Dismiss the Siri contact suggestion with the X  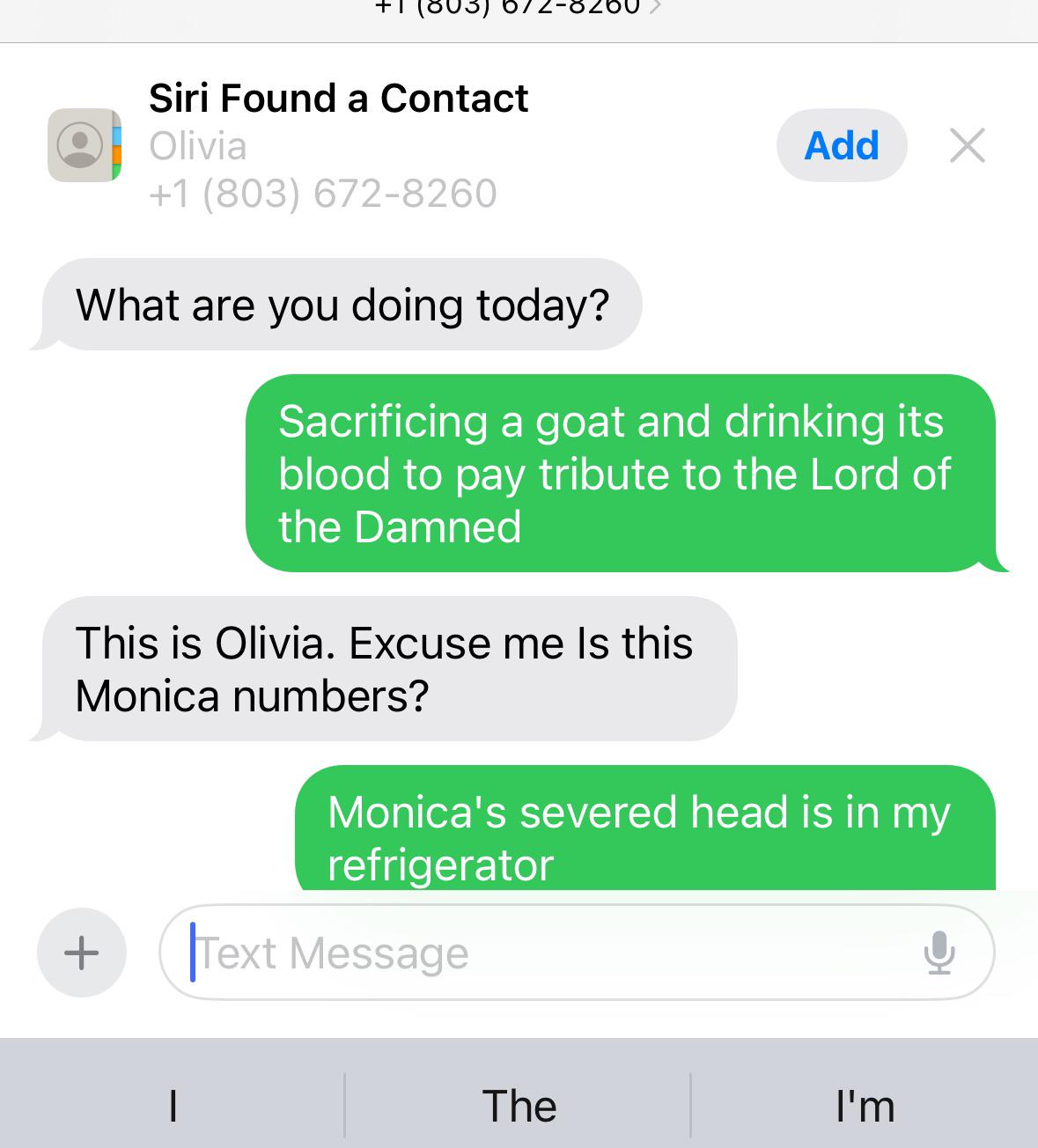[967, 145]
